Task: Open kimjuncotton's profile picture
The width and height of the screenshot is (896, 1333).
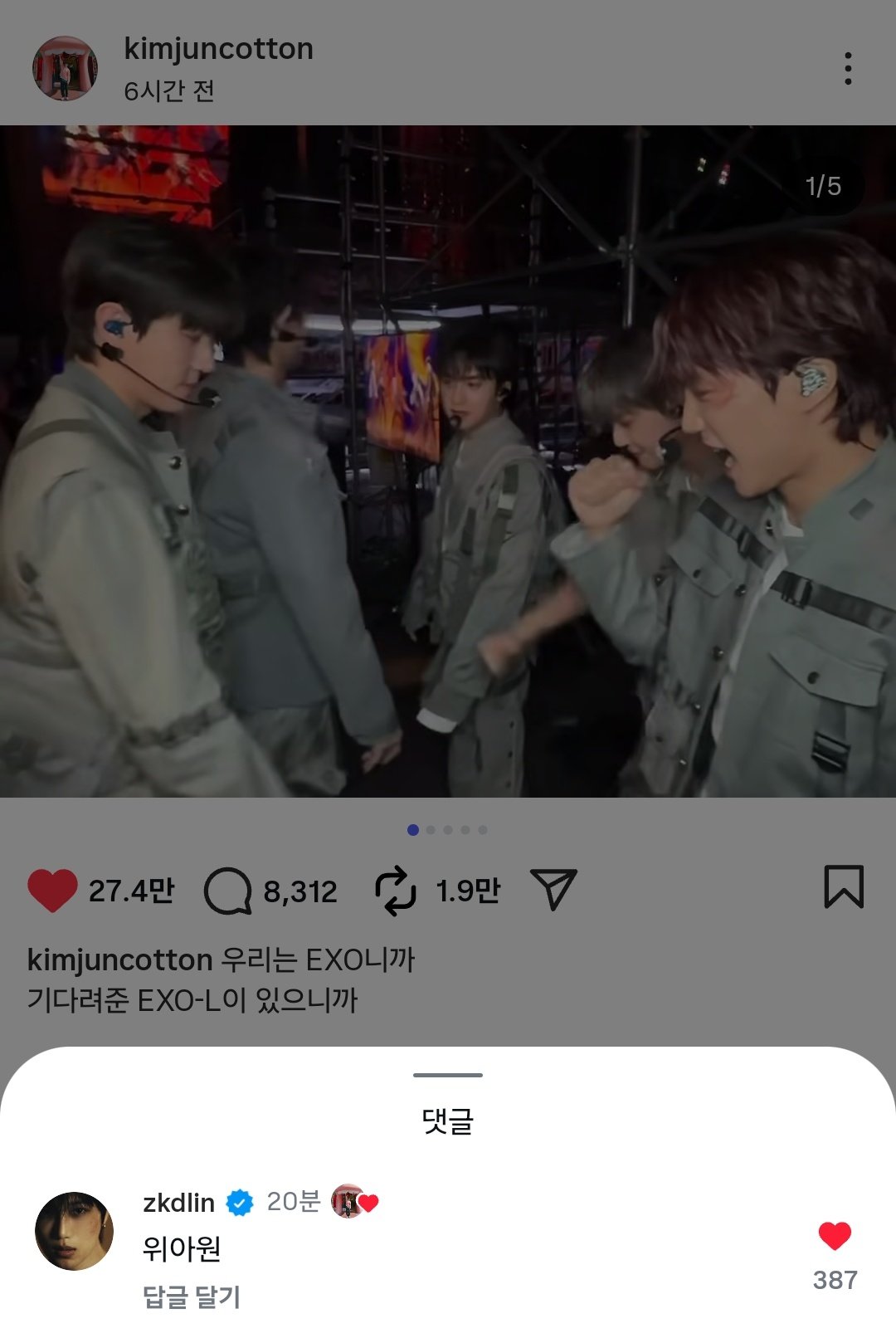Action: (x=65, y=68)
